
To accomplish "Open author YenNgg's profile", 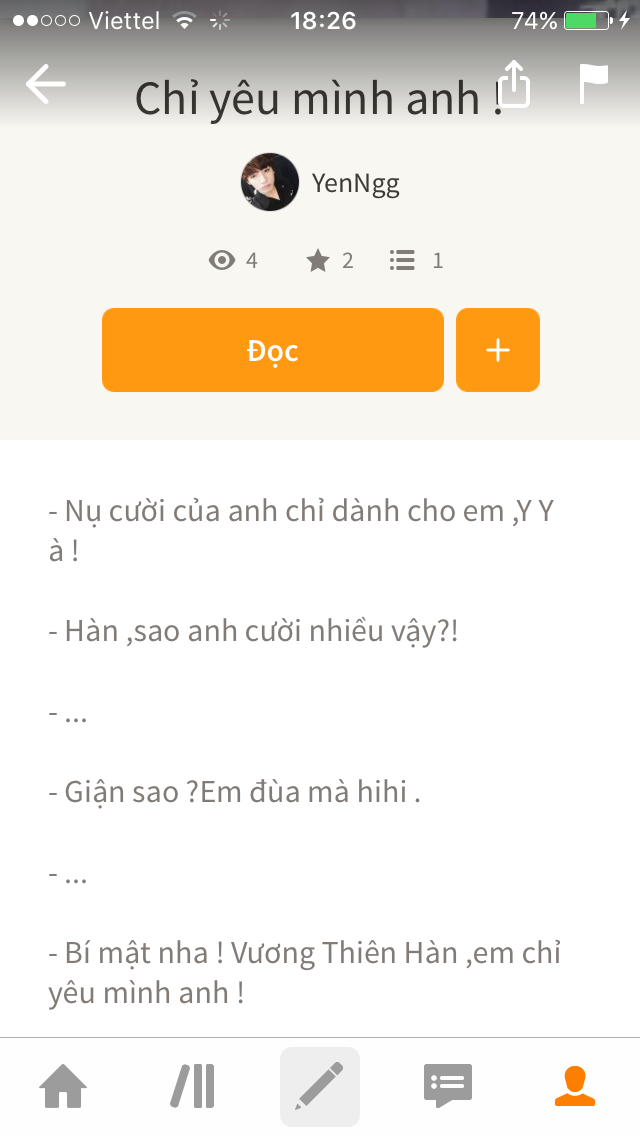I will (320, 182).
